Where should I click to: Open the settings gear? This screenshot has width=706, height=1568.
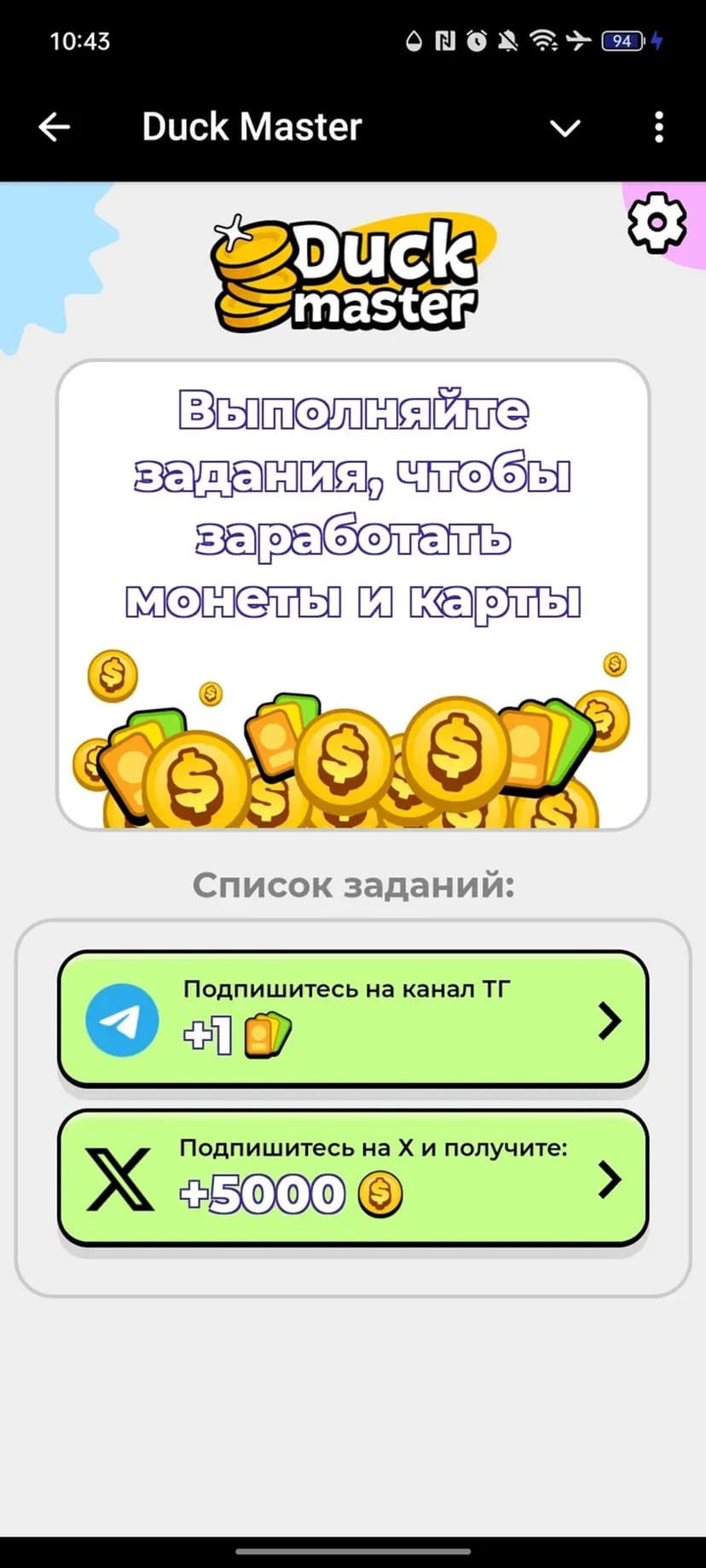point(656,222)
